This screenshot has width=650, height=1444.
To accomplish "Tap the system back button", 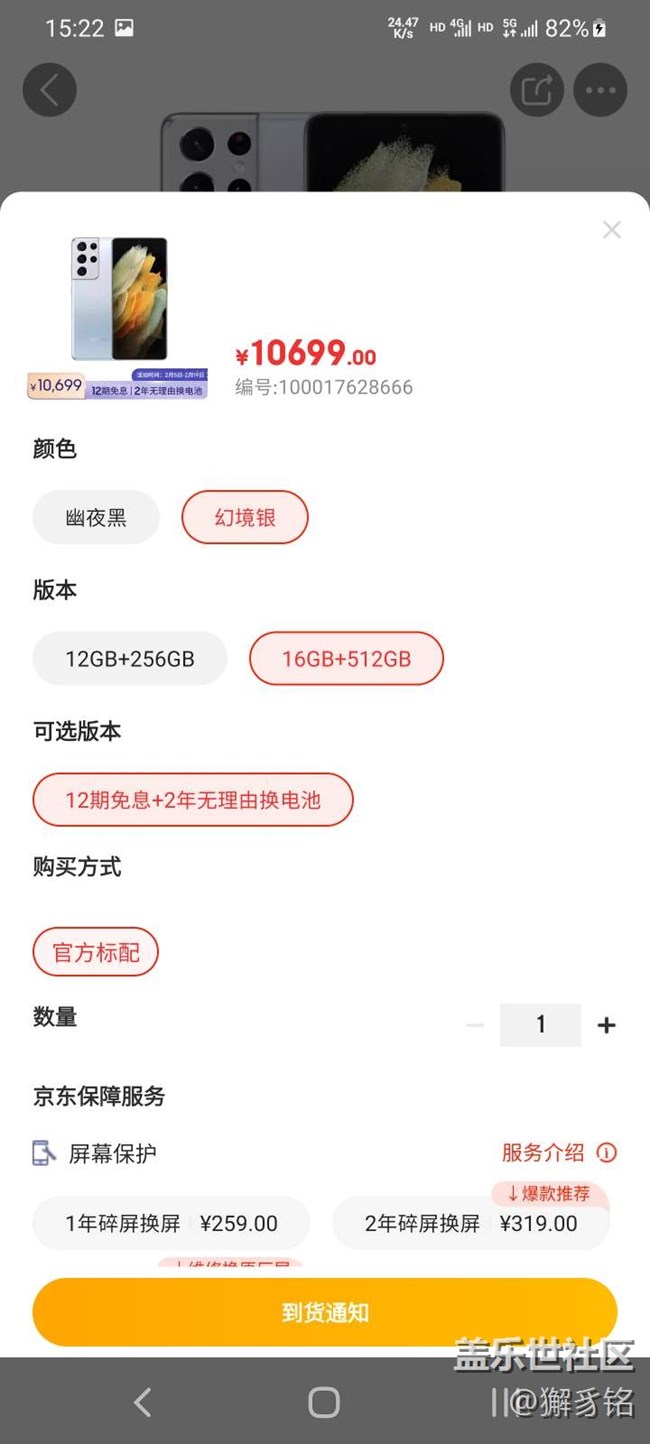I will [x=143, y=1402].
